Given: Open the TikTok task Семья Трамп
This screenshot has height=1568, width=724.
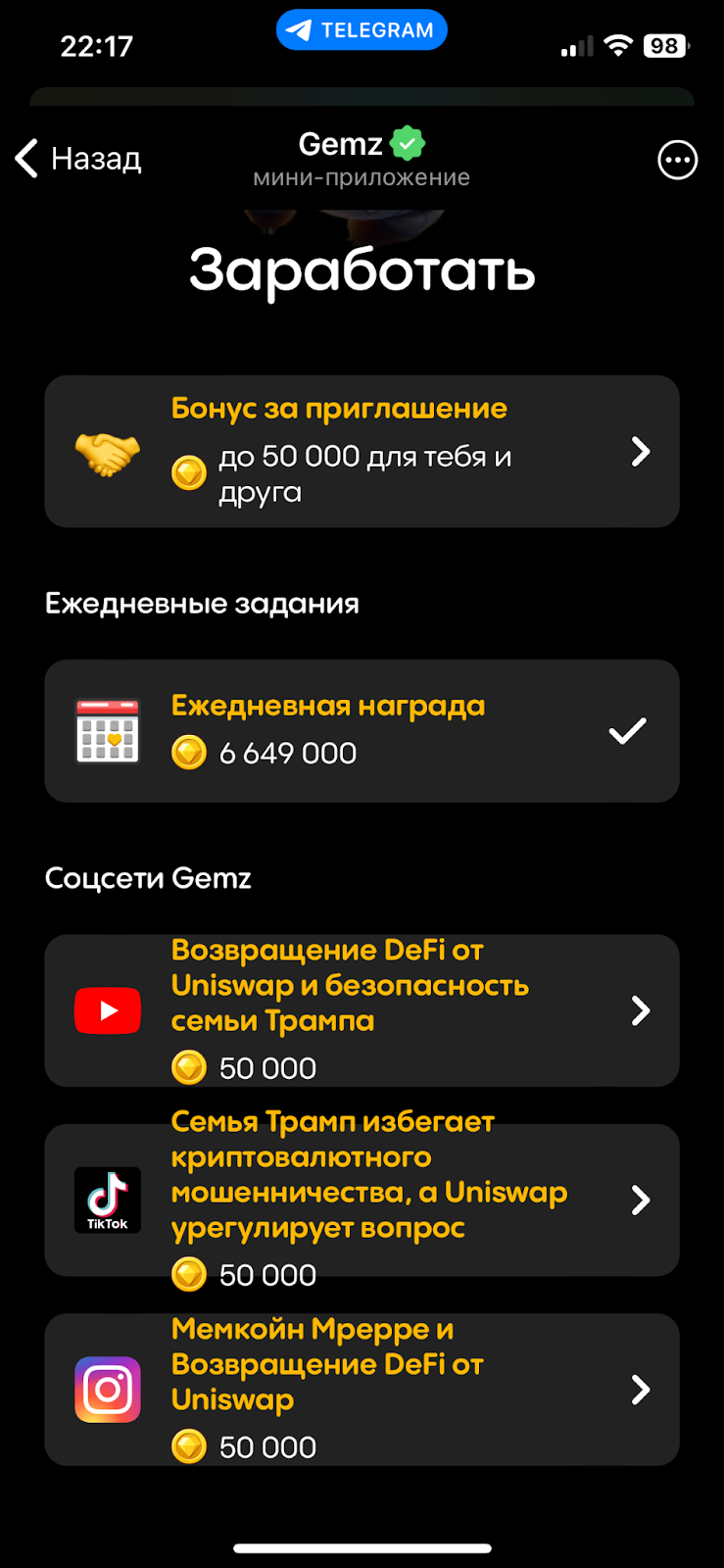Looking at the screenshot, I should pyautogui.click(x=362, y=1200).
